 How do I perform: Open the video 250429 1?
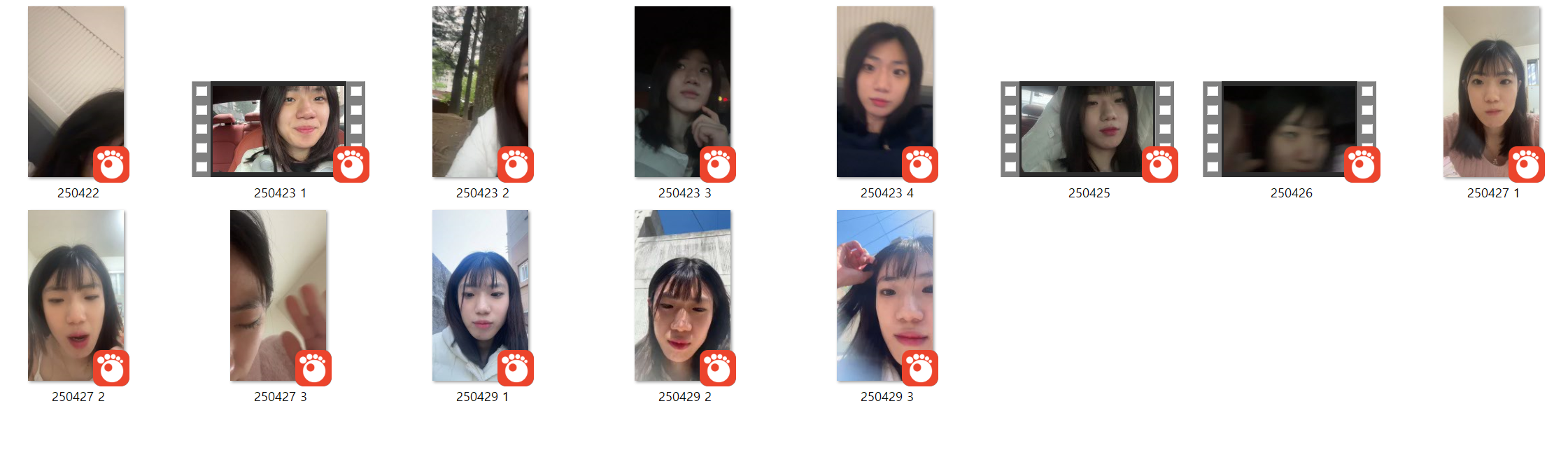[x=481, y=295]
